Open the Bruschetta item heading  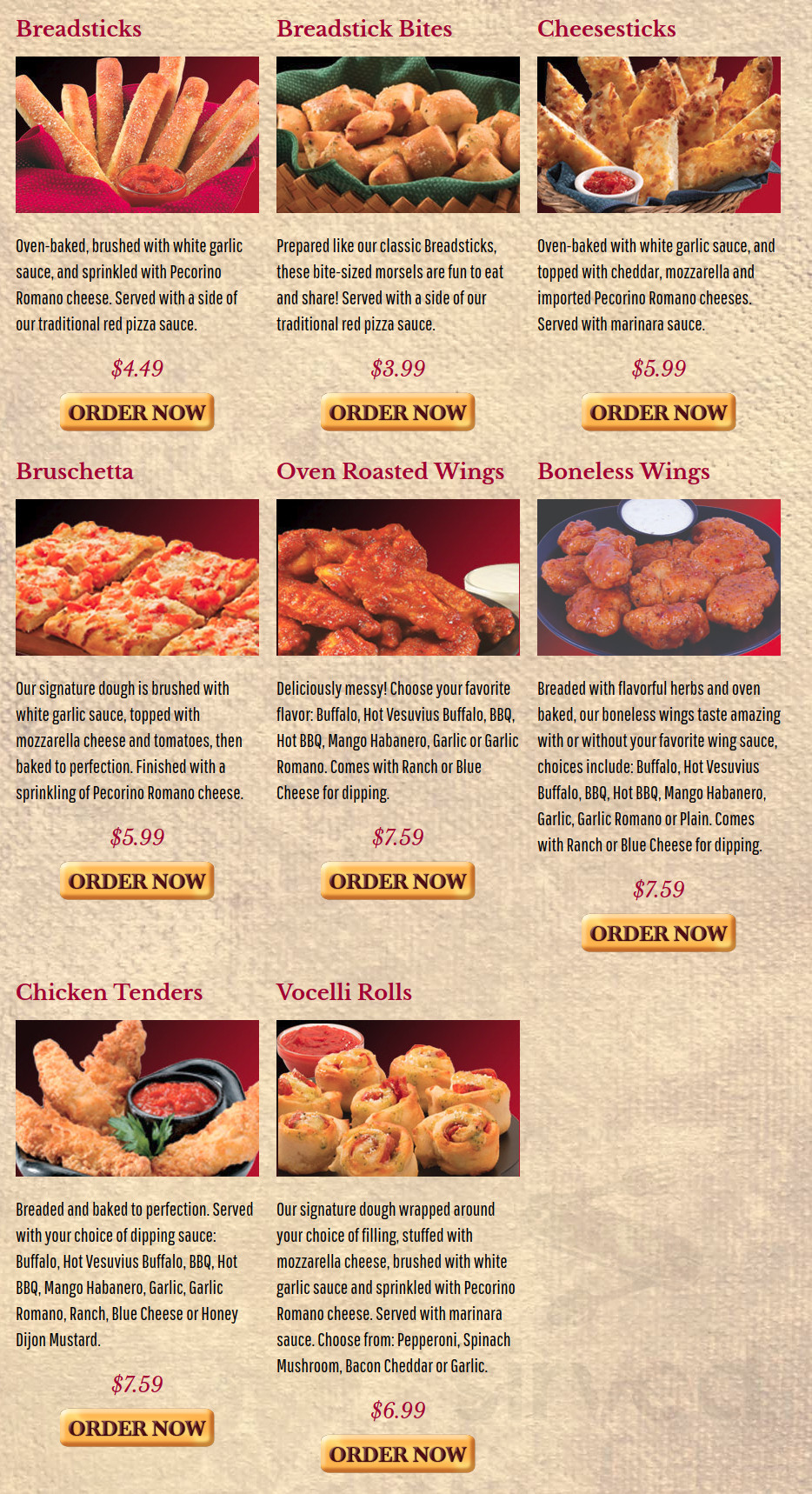coord(75,471)
